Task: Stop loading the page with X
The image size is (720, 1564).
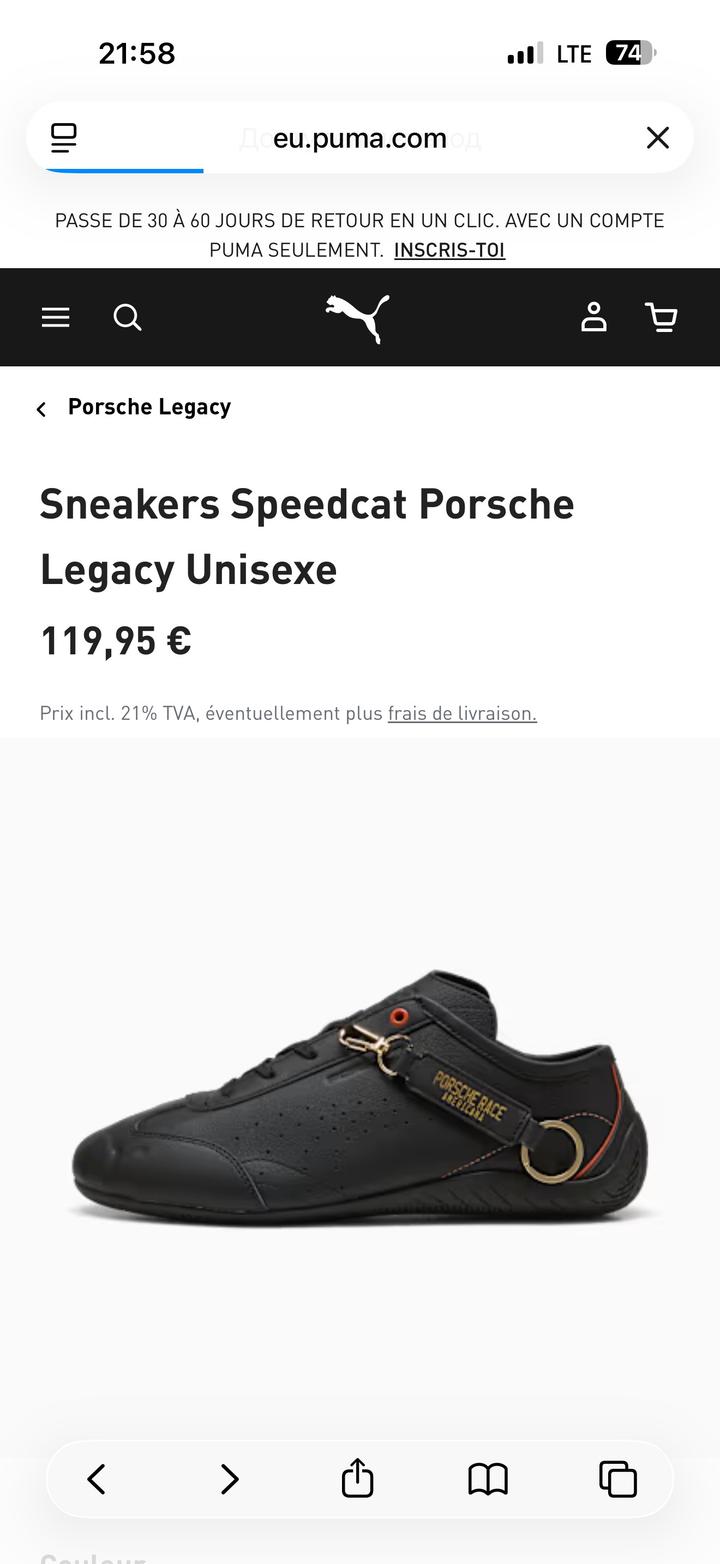Action: point(657,137)
